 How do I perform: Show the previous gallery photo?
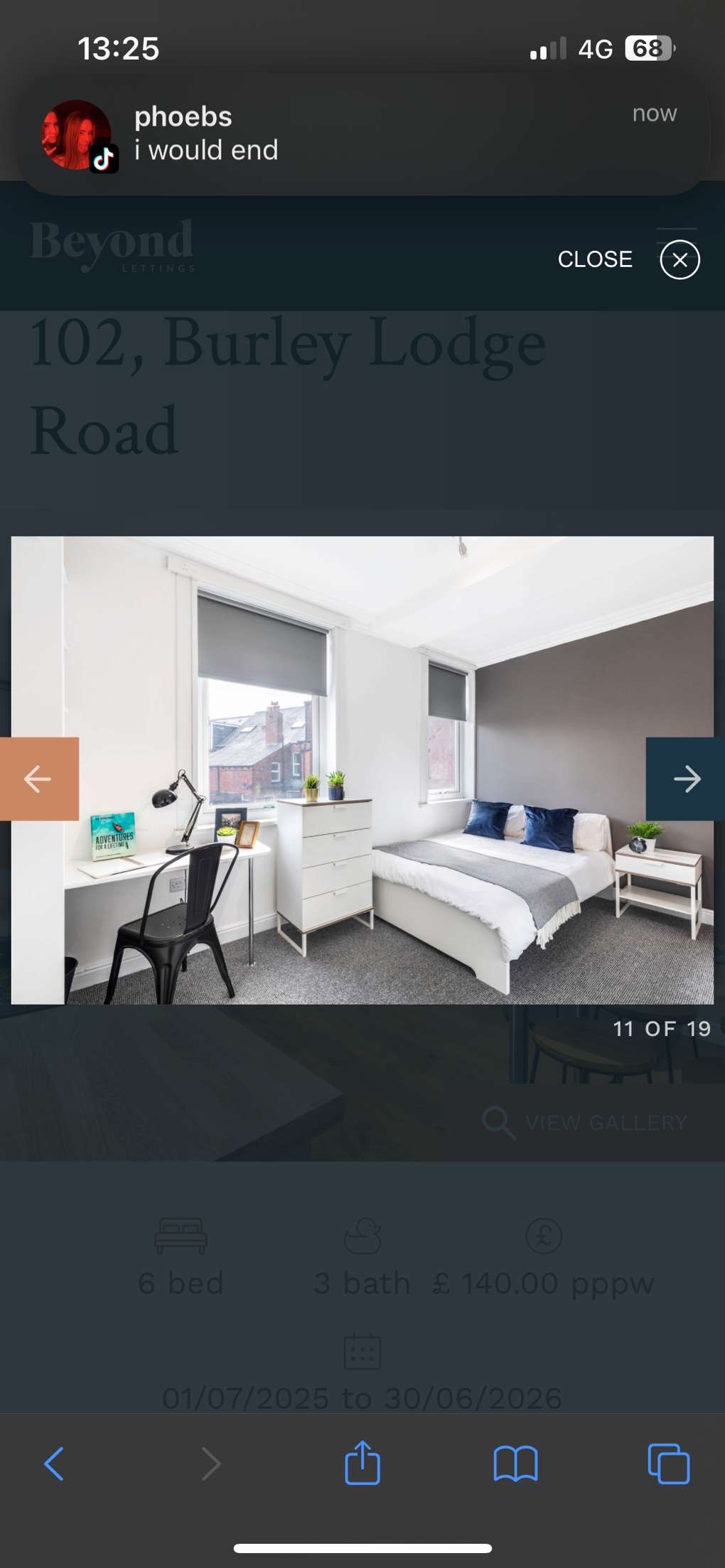click(38, 779)
